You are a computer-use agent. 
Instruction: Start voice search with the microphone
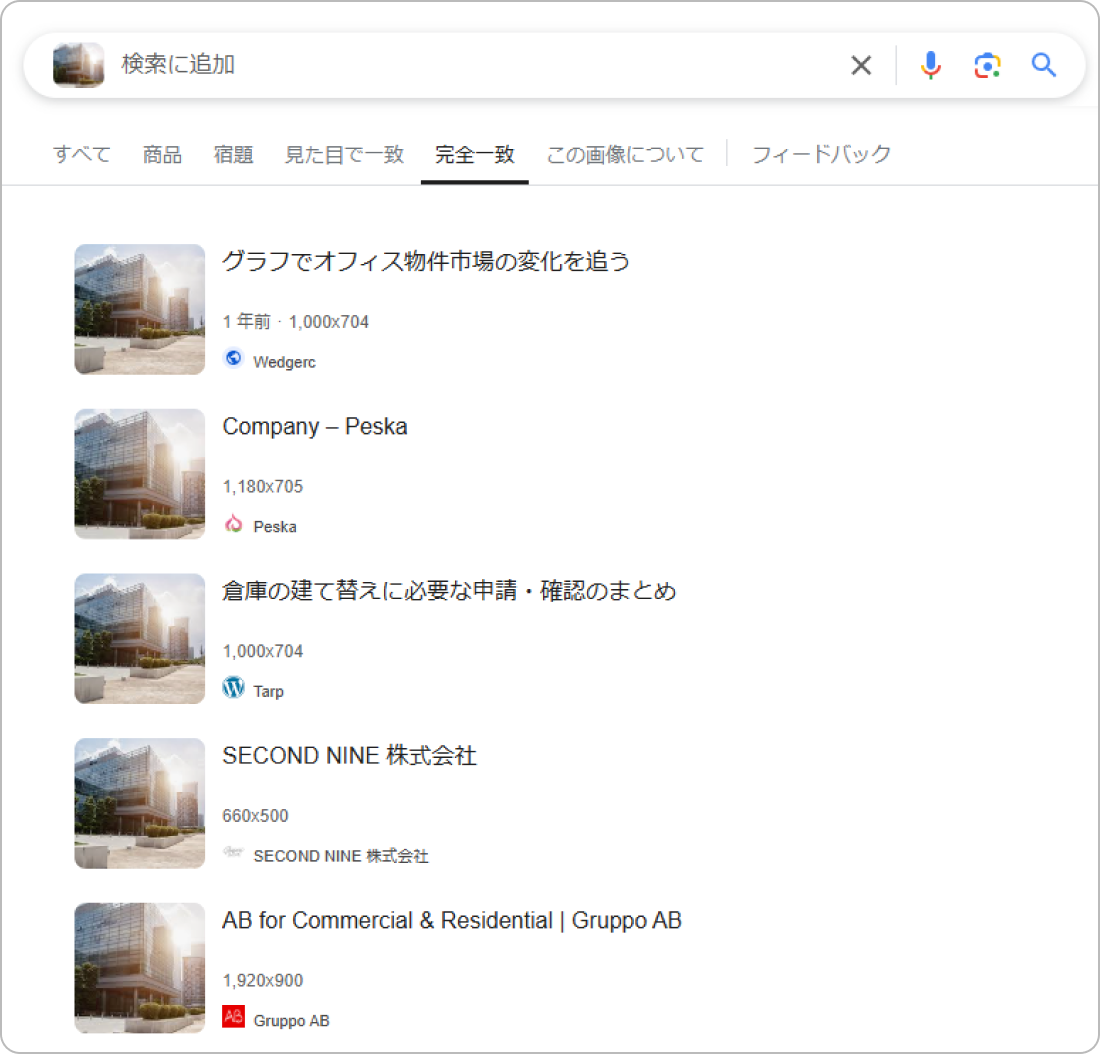point(930,66)
